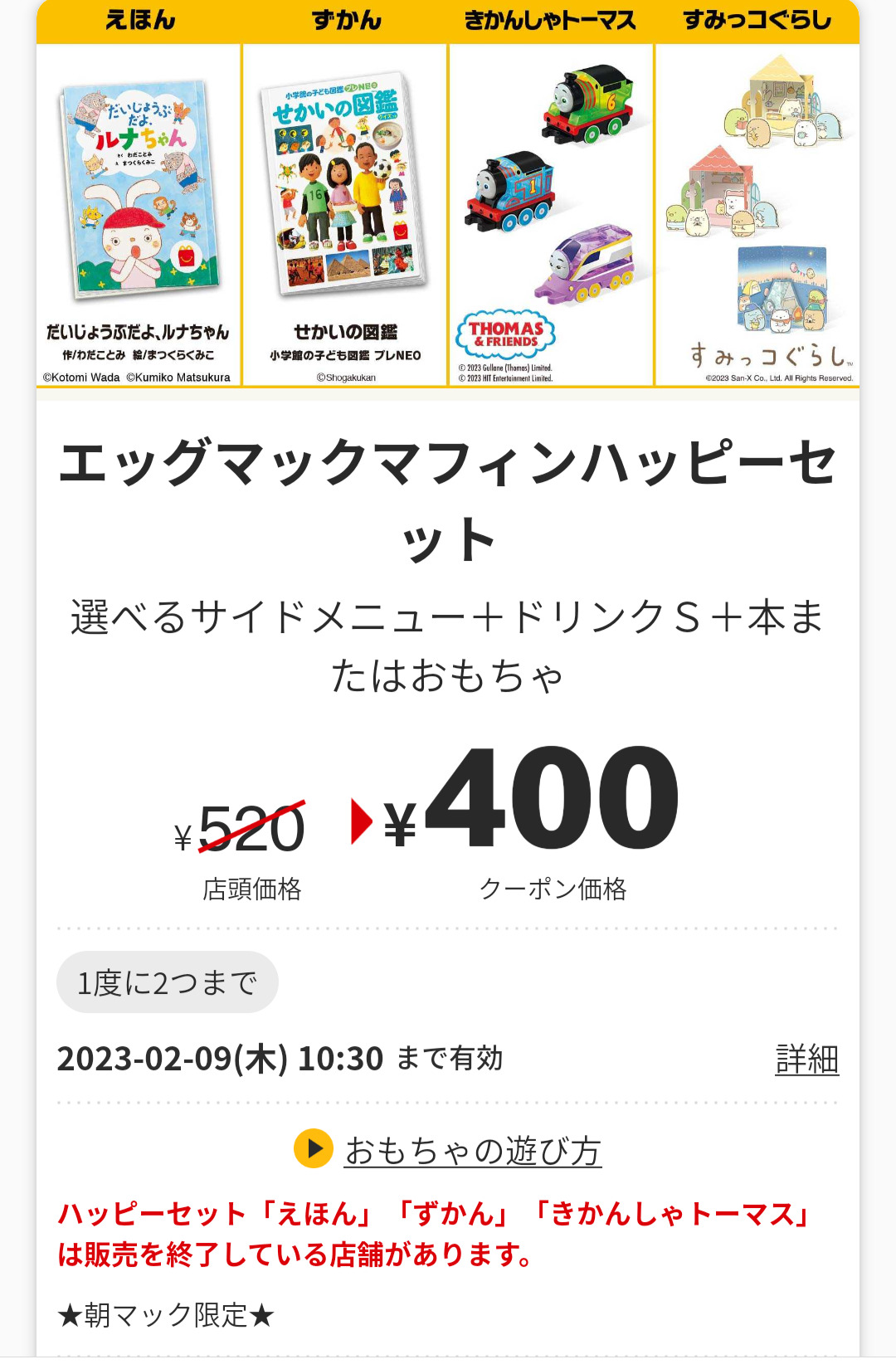Open the 詳細 details link

click(806, 1060)
